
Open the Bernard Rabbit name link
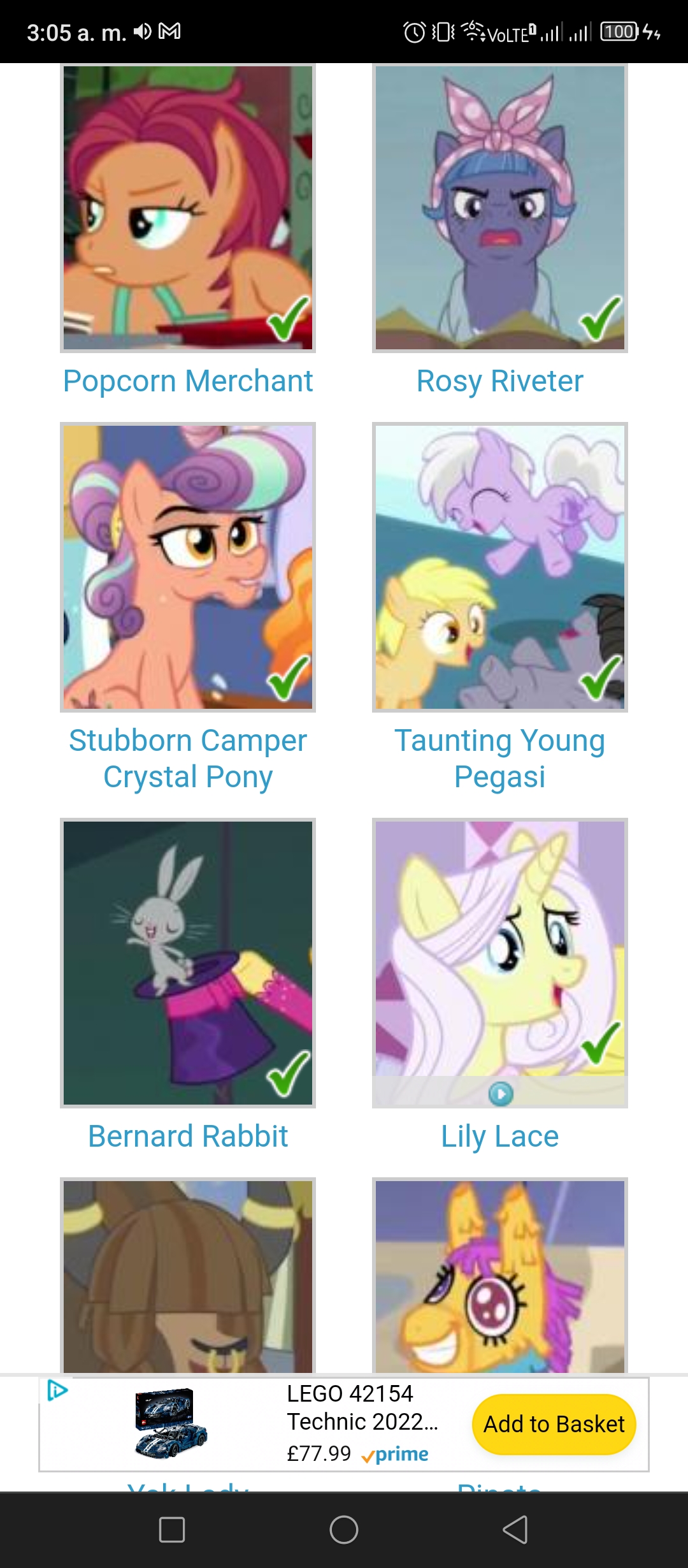[188, 1136]
